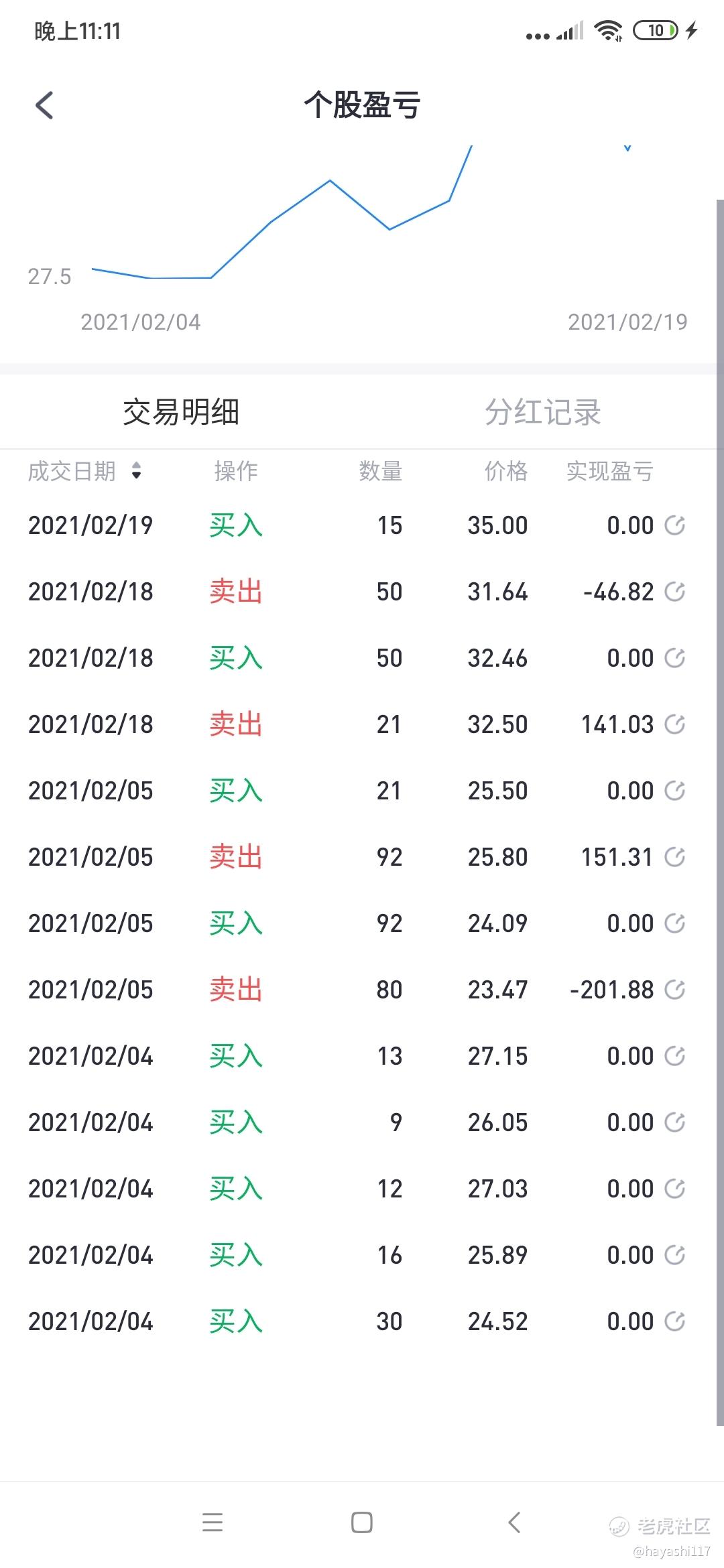Image resolution: width=724 pixels, height=1568 pixels.
Task: Select the 交易明细 tab
Action: [x=181, y=411]
